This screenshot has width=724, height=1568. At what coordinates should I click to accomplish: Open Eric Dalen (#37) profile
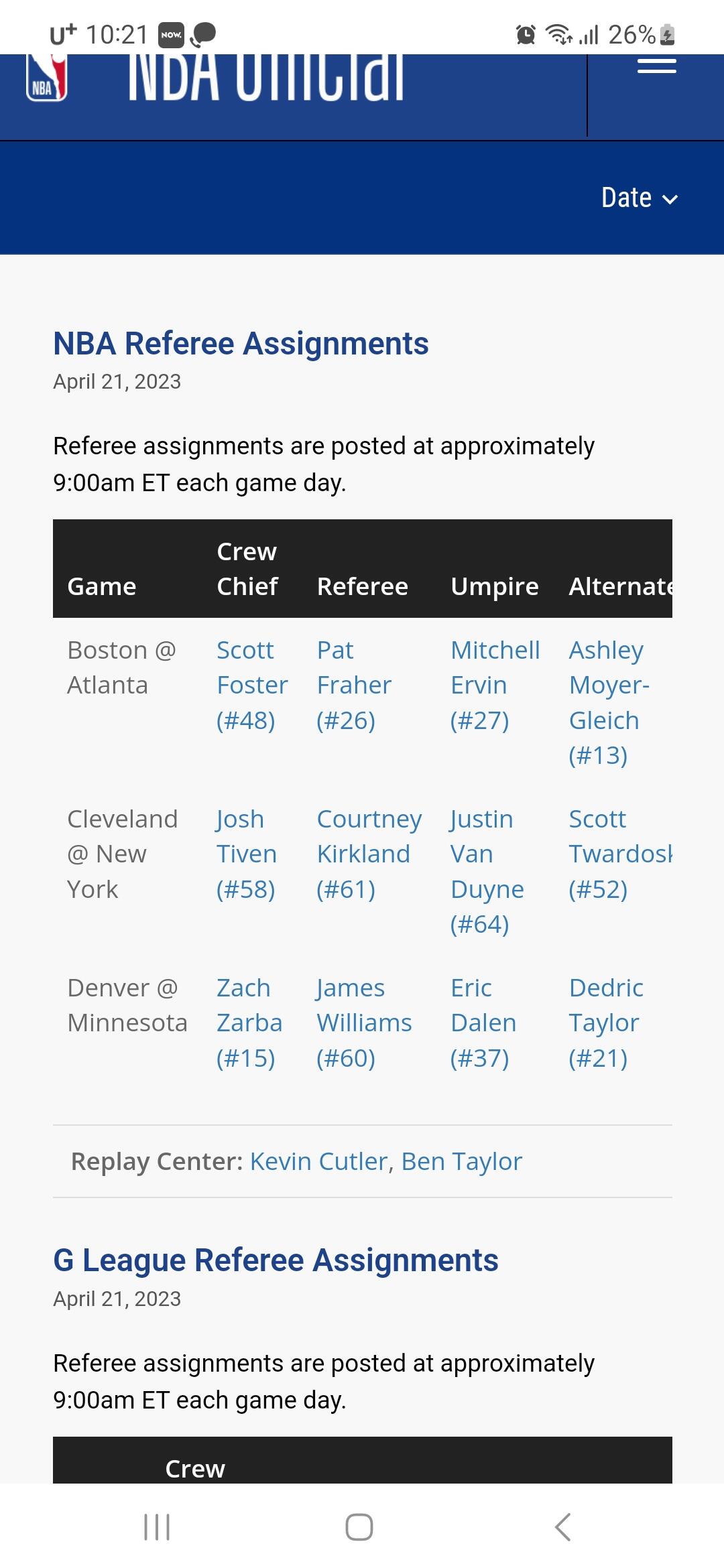tap(483, 1023)
